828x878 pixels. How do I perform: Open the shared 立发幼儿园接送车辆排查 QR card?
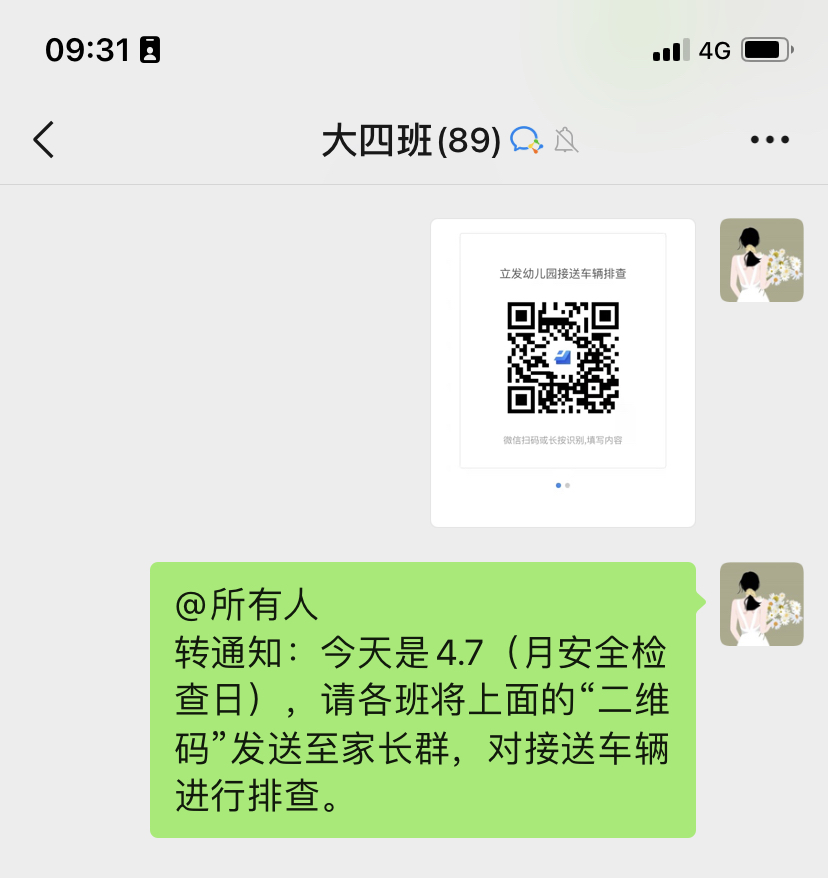coord(563,372)
